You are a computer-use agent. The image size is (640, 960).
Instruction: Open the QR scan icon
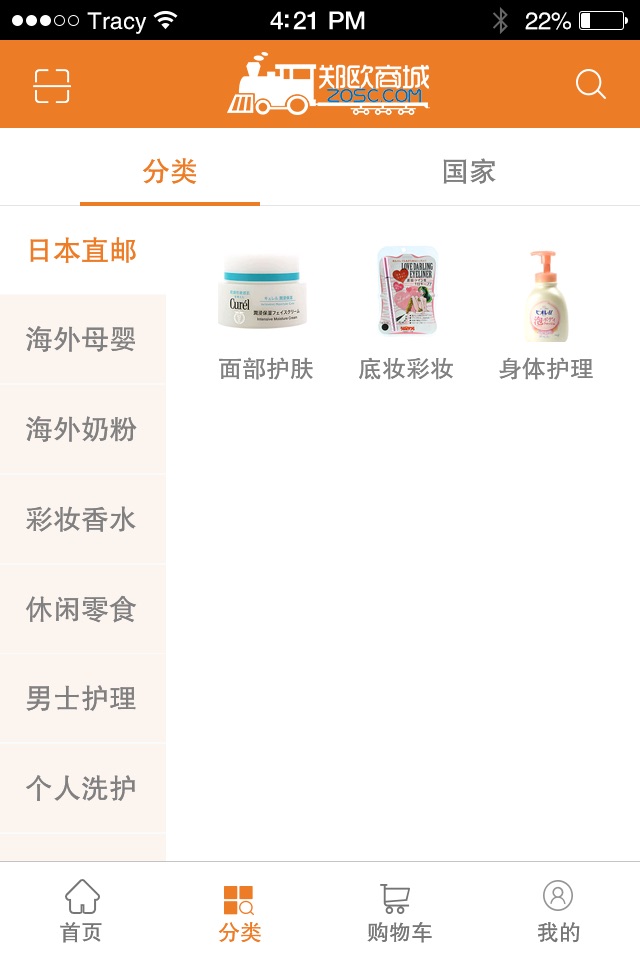click(x=52, y=86)
